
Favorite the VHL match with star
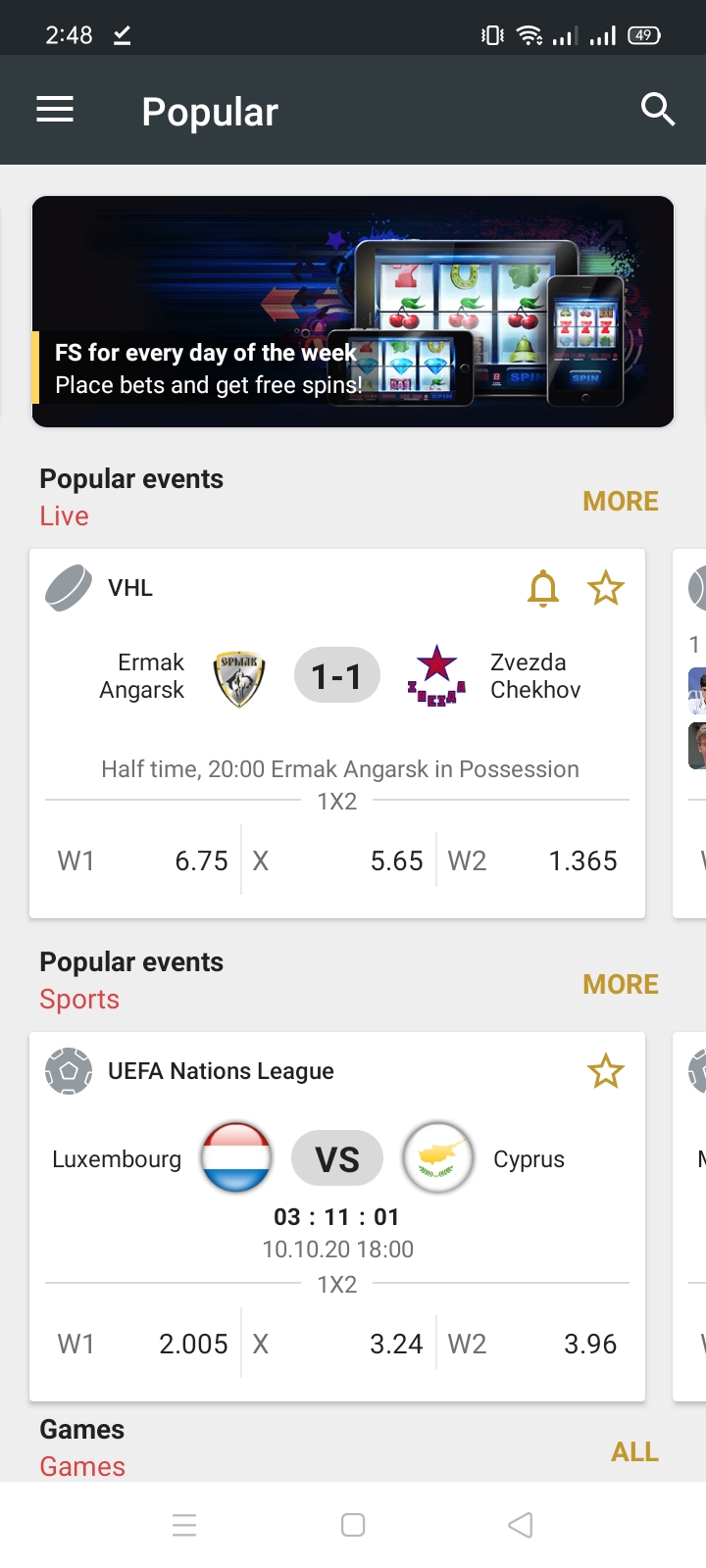(606, 588)
